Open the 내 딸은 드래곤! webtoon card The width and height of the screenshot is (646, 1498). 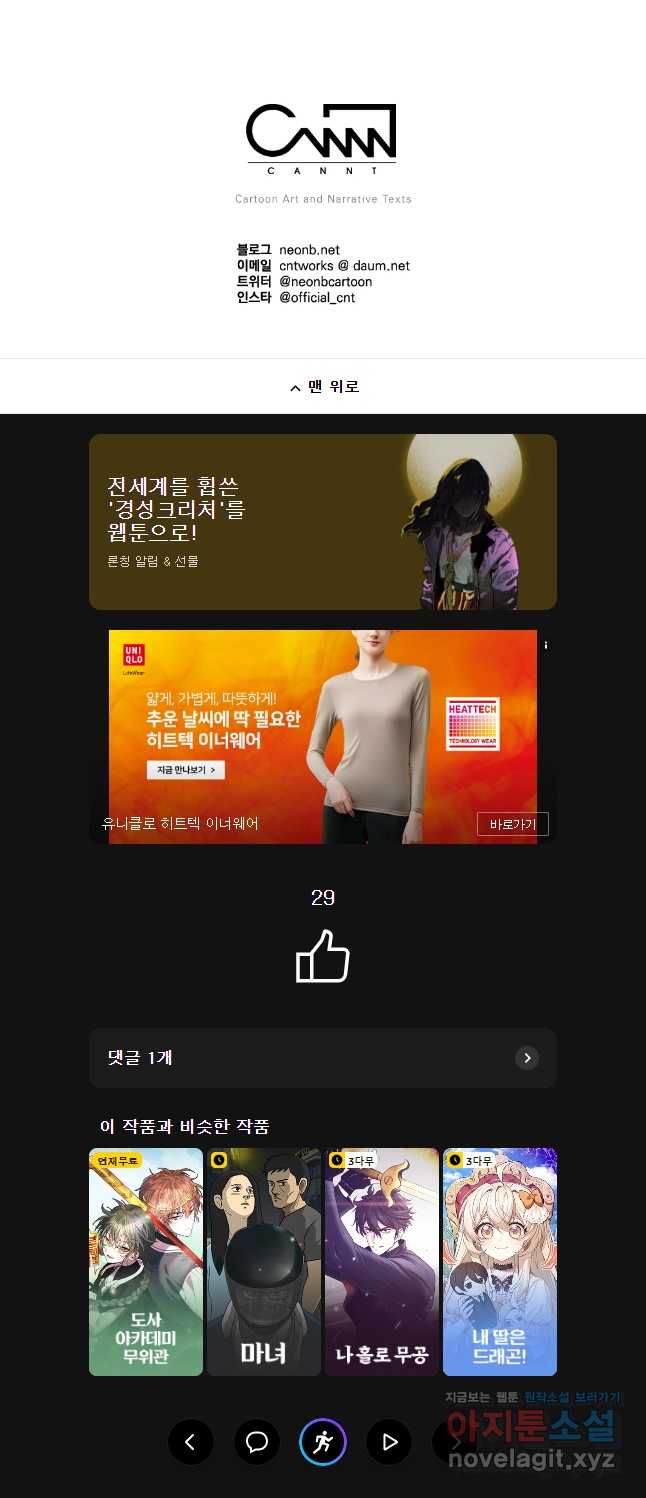coord(499,1261)
